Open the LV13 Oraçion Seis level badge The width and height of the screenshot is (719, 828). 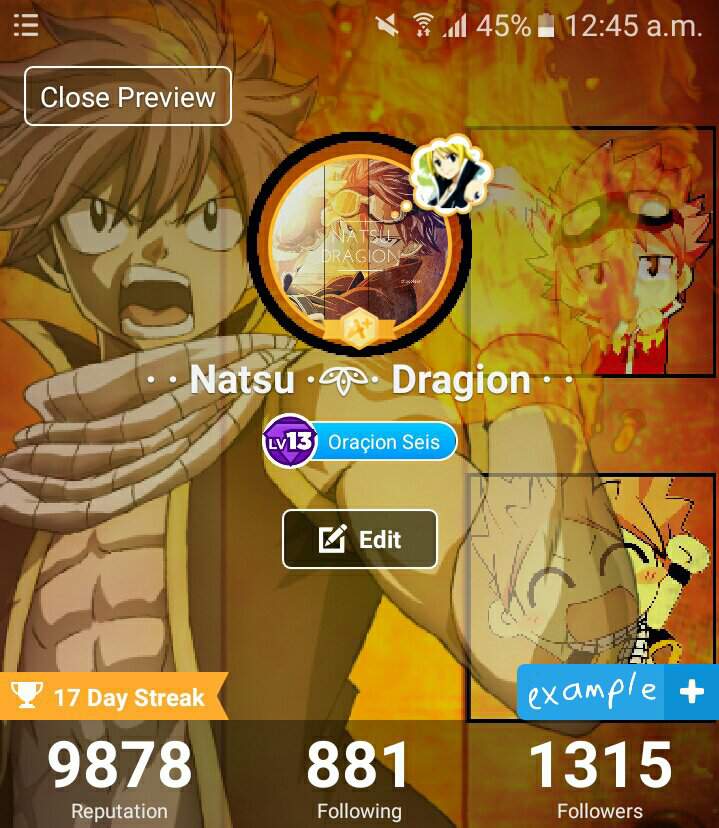360,442
